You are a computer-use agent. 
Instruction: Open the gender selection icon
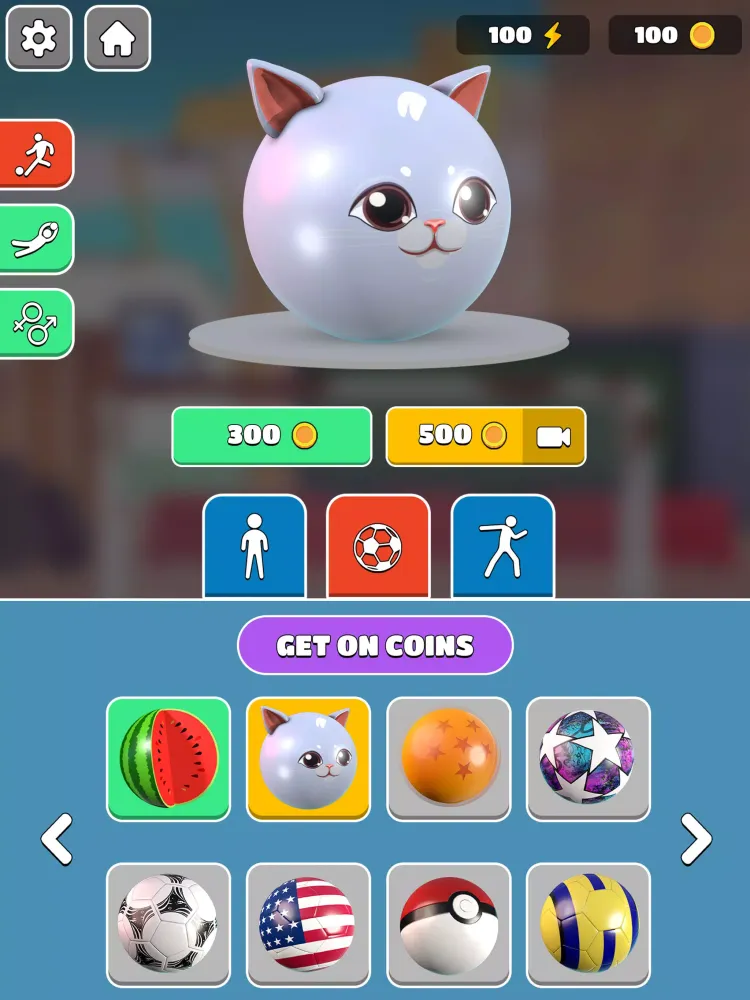tap(36, 322)
